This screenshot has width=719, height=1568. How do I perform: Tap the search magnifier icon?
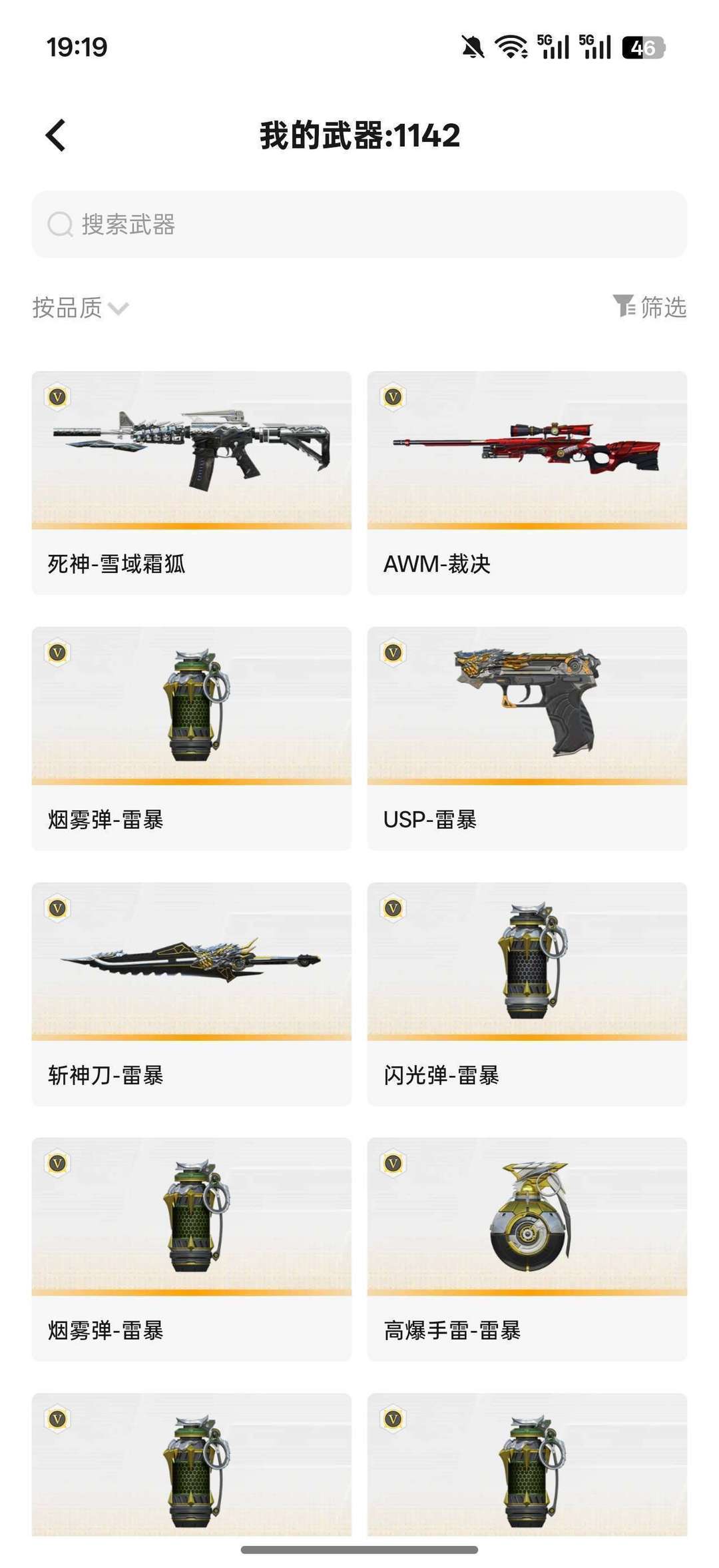pyautogui.click(x=60, y=223)
